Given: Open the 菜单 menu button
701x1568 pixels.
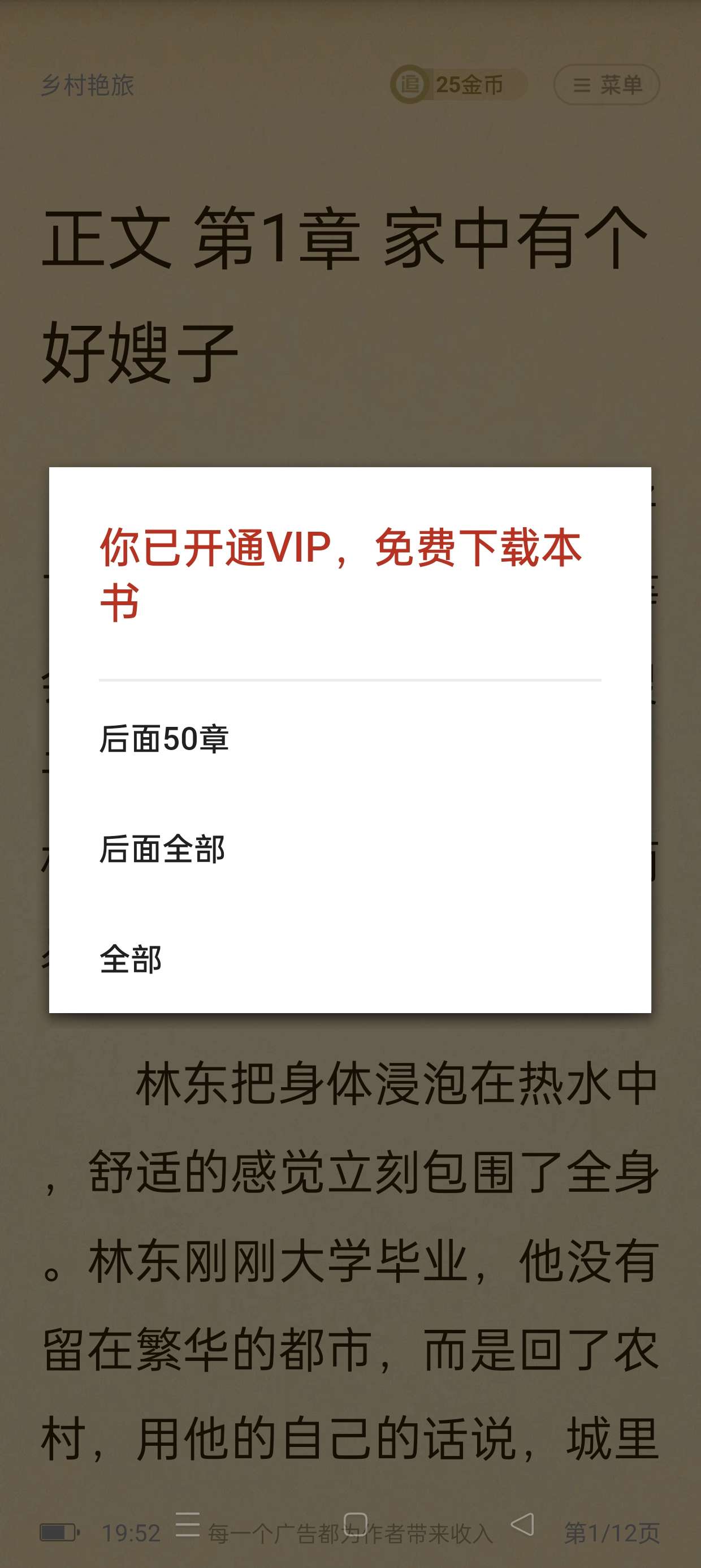Looking at the screenshot, I should tap(607, 85).
